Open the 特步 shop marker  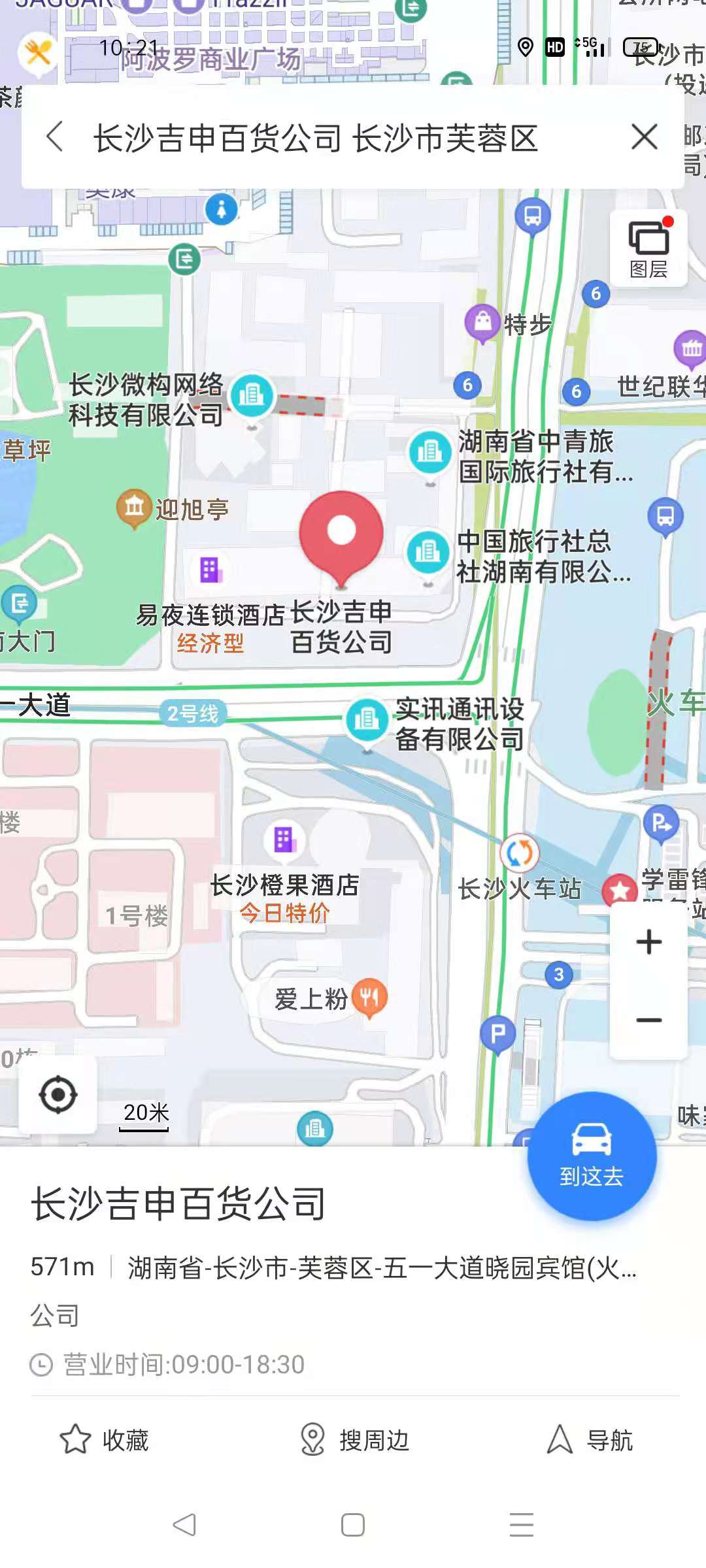[x=483, y=323]
